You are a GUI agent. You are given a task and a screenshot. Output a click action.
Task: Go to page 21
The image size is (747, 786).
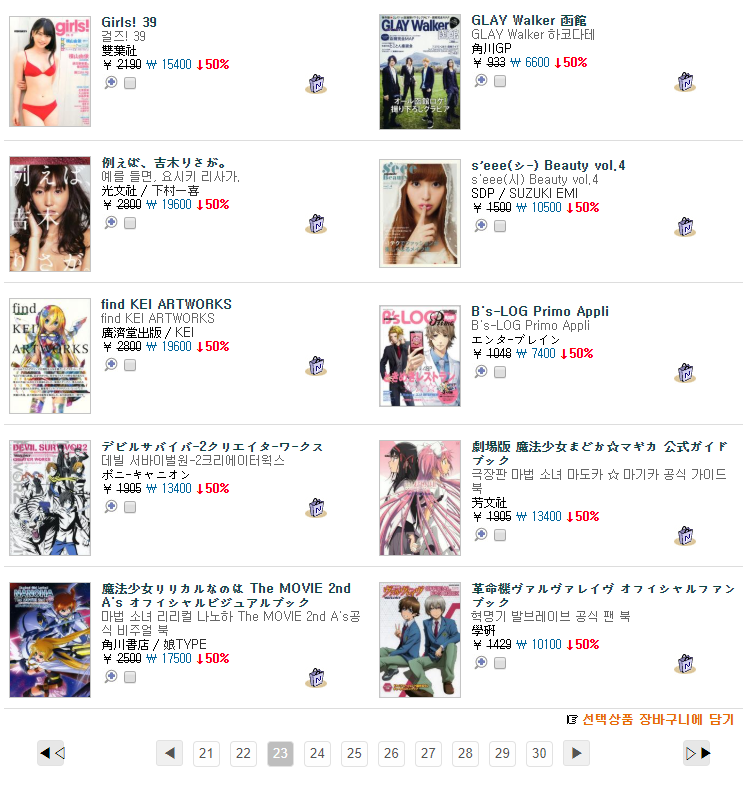pyautogui.click(x=206, y=753)
